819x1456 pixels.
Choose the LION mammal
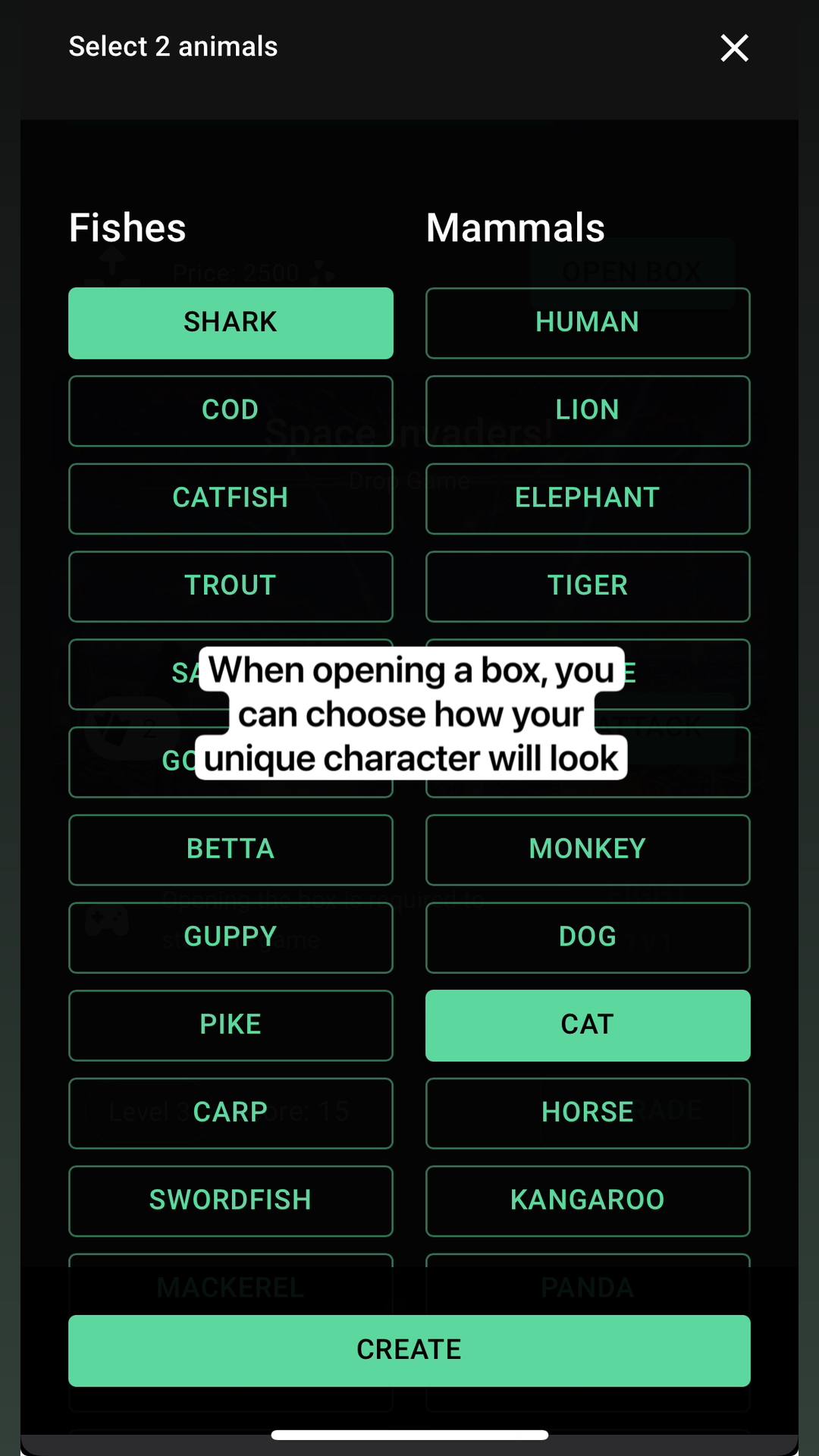(x=588, y=410)
